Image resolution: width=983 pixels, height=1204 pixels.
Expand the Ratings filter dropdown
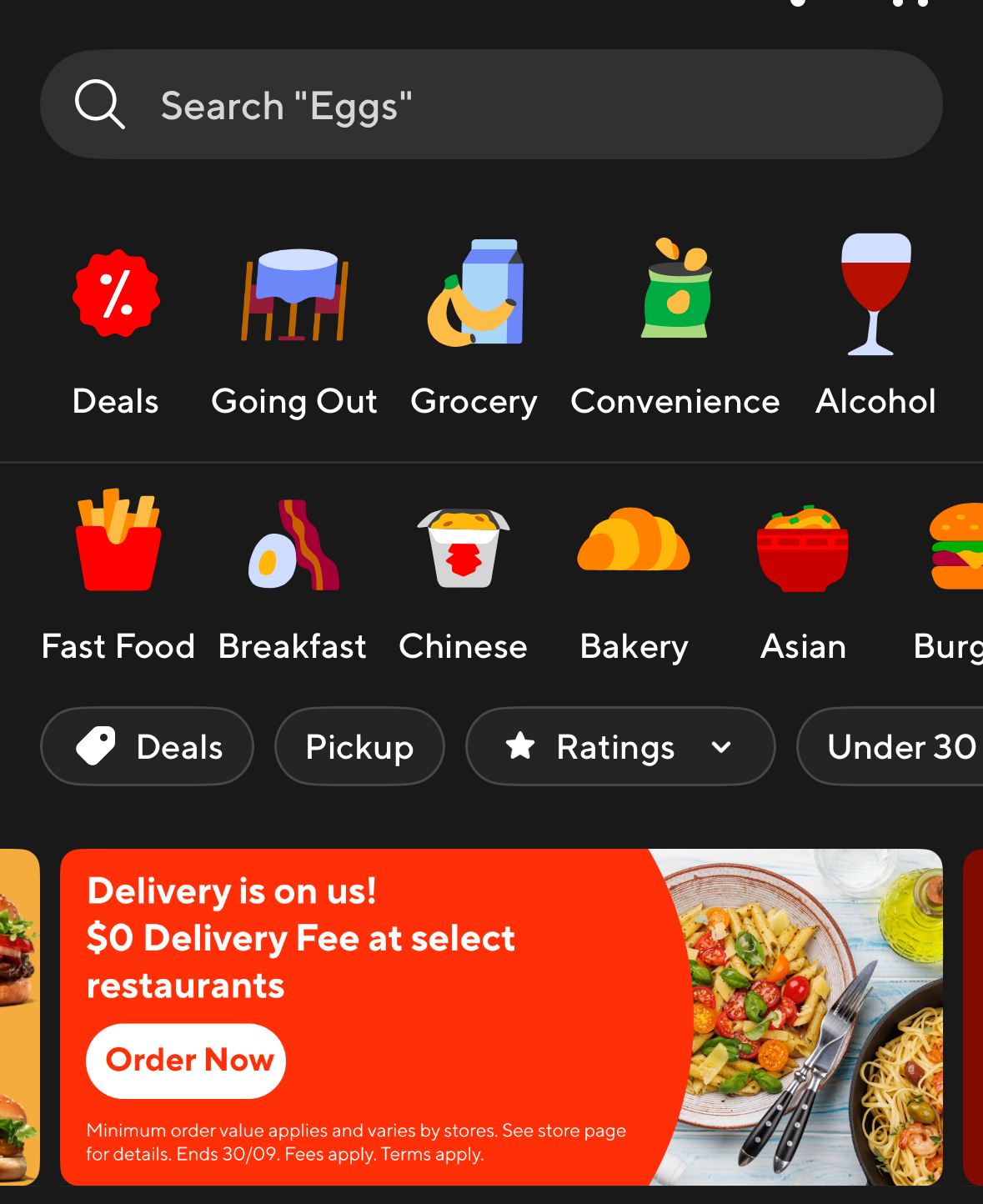point(619,746)
